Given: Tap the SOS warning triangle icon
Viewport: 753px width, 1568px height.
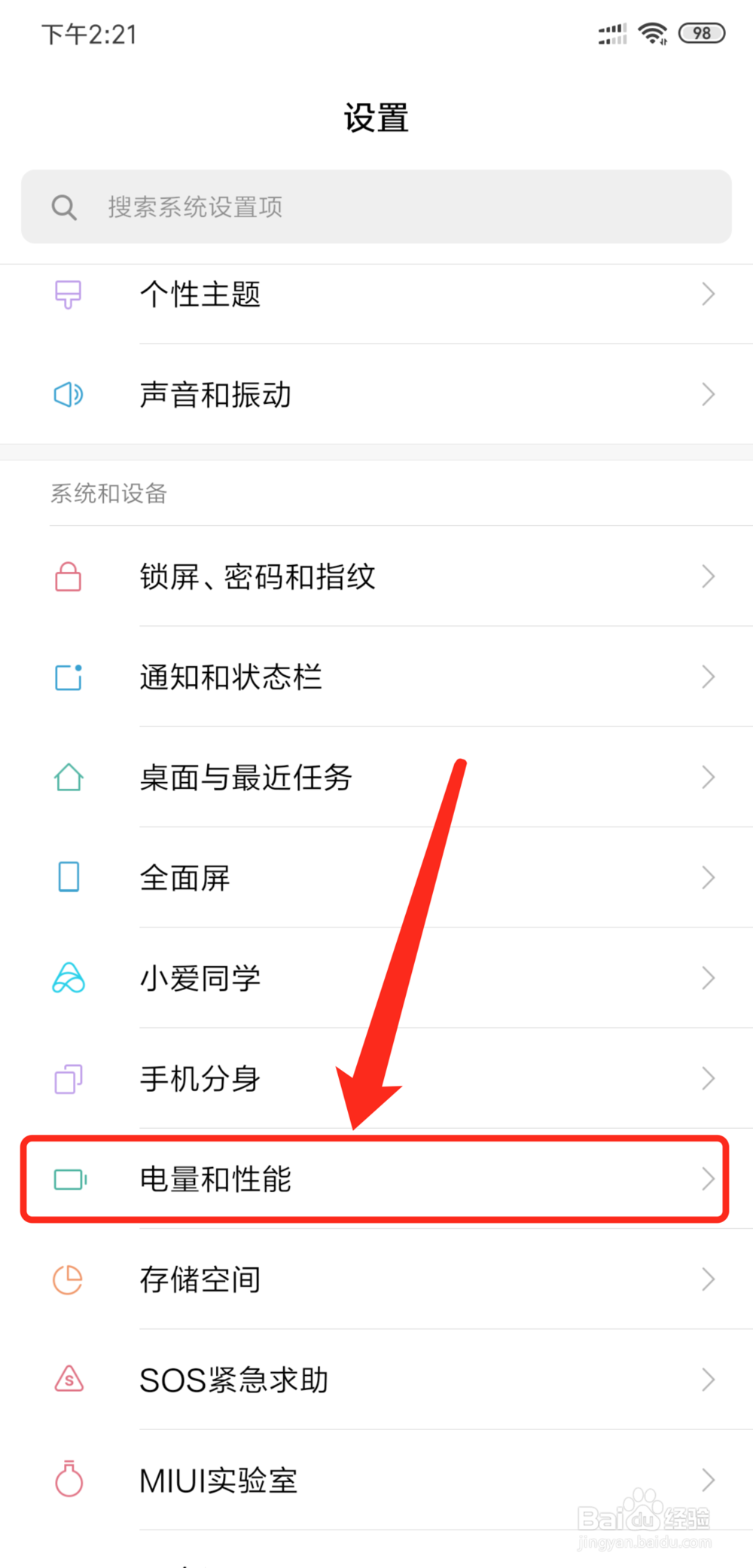Looking at the screenshot, I should click(68, 1380).
